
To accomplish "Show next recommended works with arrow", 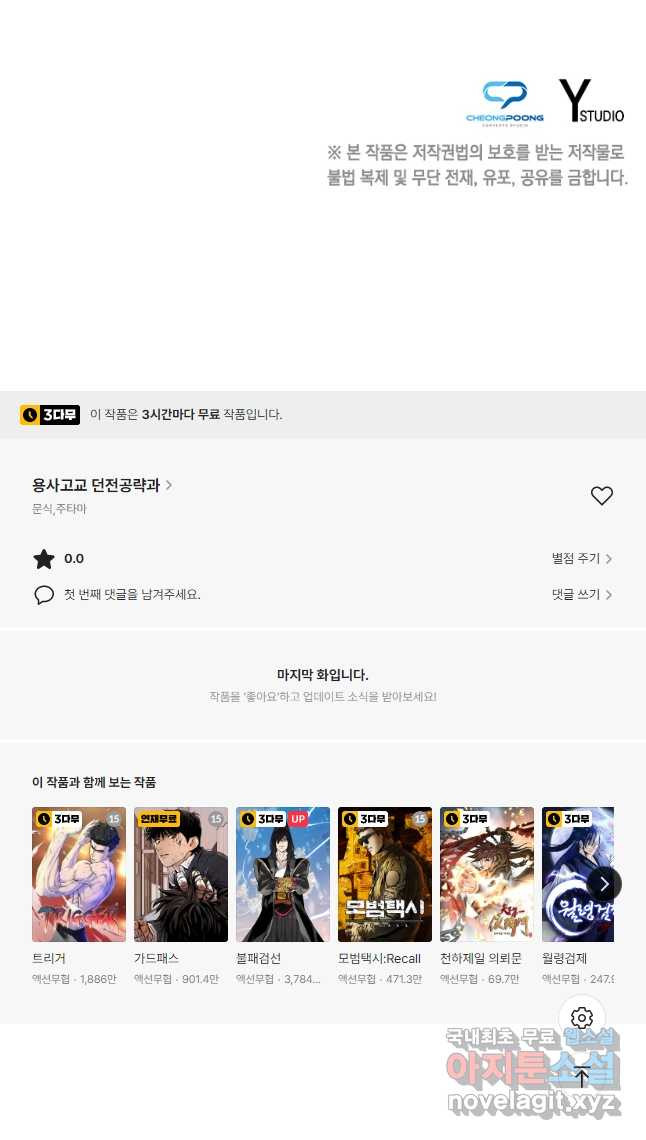I will 604,884.
